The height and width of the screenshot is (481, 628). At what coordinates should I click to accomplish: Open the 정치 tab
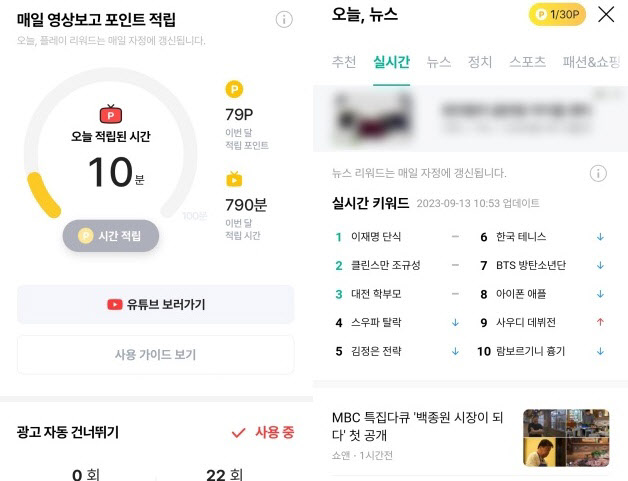coord(480,62)
